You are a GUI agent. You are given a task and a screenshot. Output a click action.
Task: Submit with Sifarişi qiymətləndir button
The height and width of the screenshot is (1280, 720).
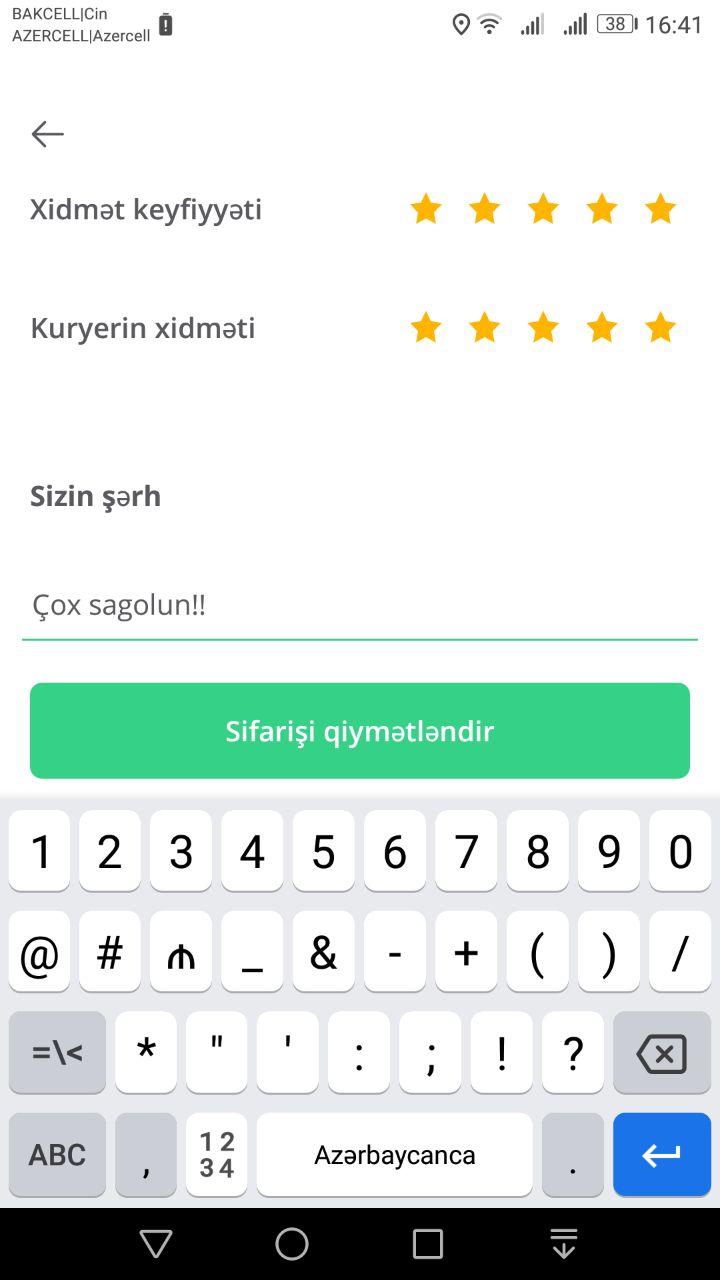[x=360, y=731]
